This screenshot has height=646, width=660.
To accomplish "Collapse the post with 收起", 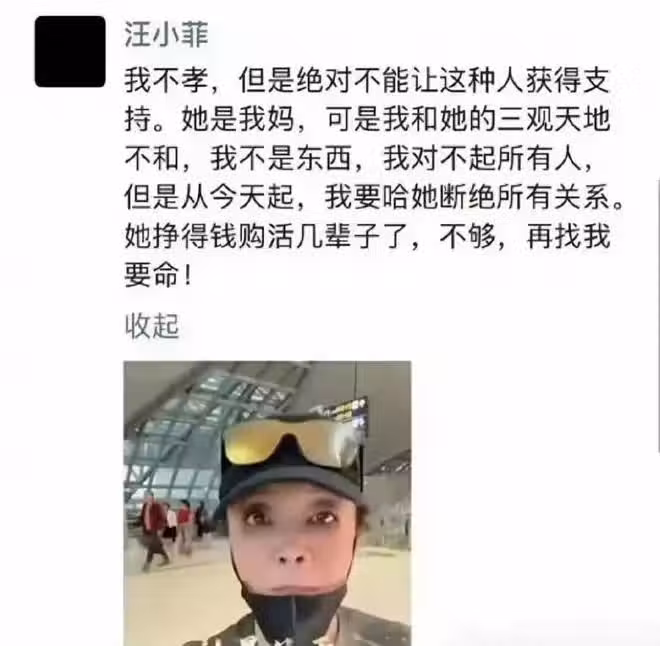I will click(x=151, y=326).
